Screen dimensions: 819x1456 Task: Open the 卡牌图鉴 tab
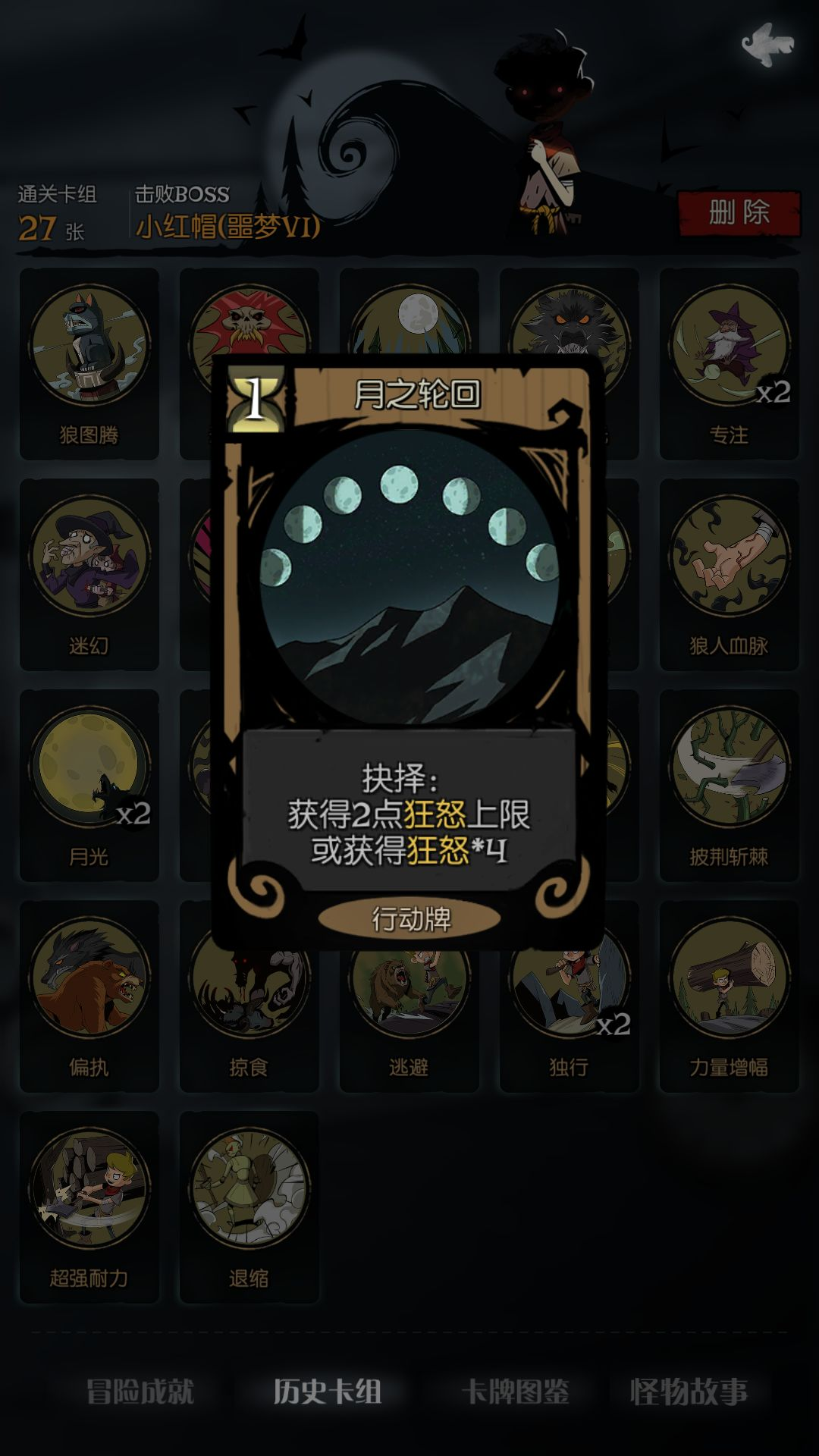[516, 1392]
